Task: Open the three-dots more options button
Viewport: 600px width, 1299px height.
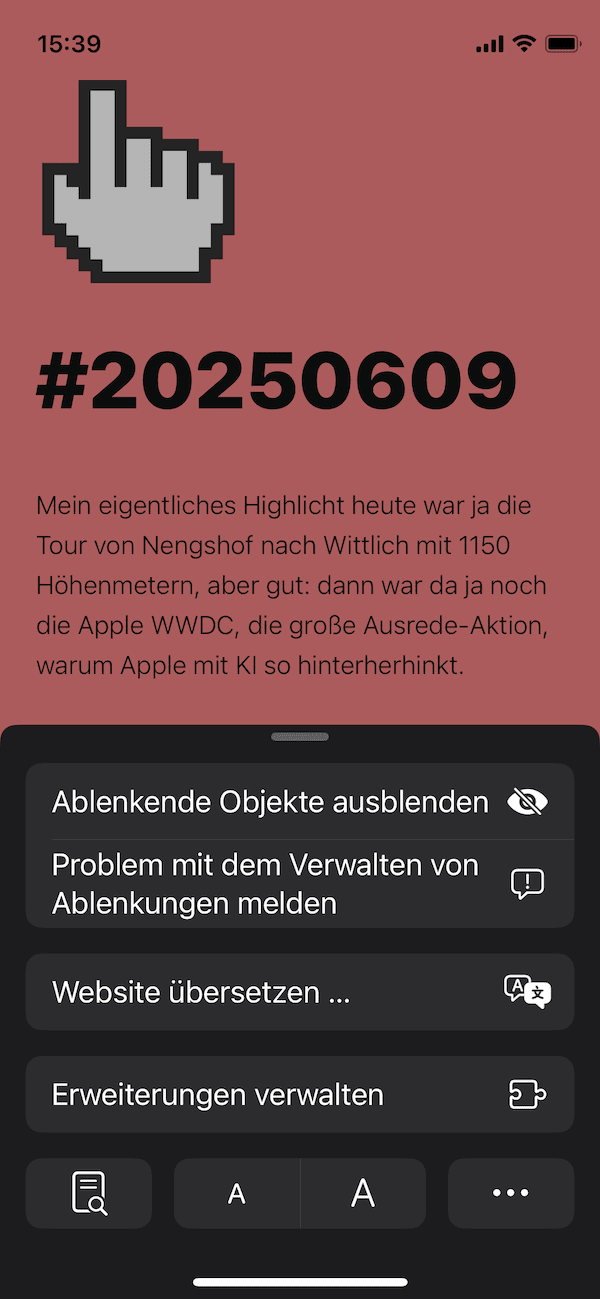Action: click(511, 1193)
